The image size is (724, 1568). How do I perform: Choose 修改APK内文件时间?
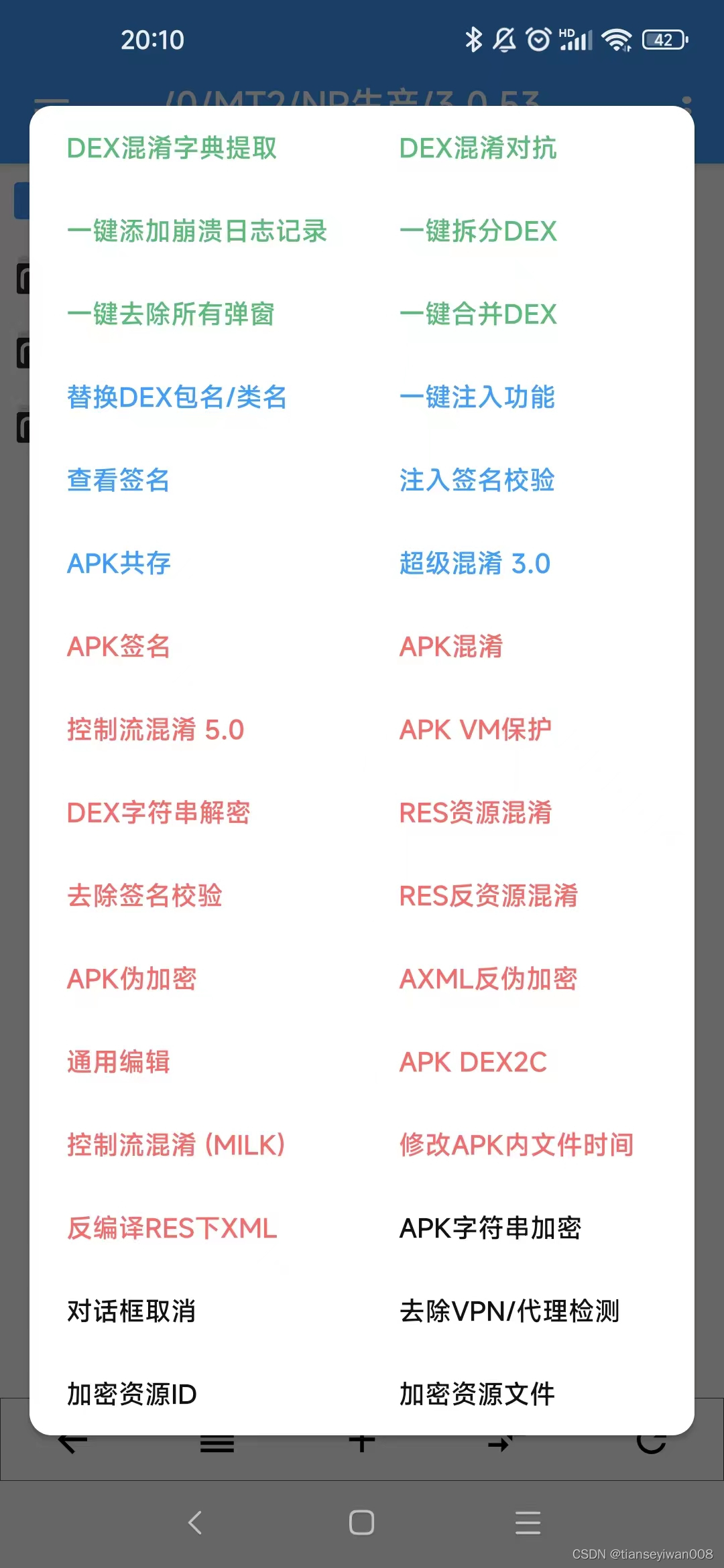point(516,1145)
